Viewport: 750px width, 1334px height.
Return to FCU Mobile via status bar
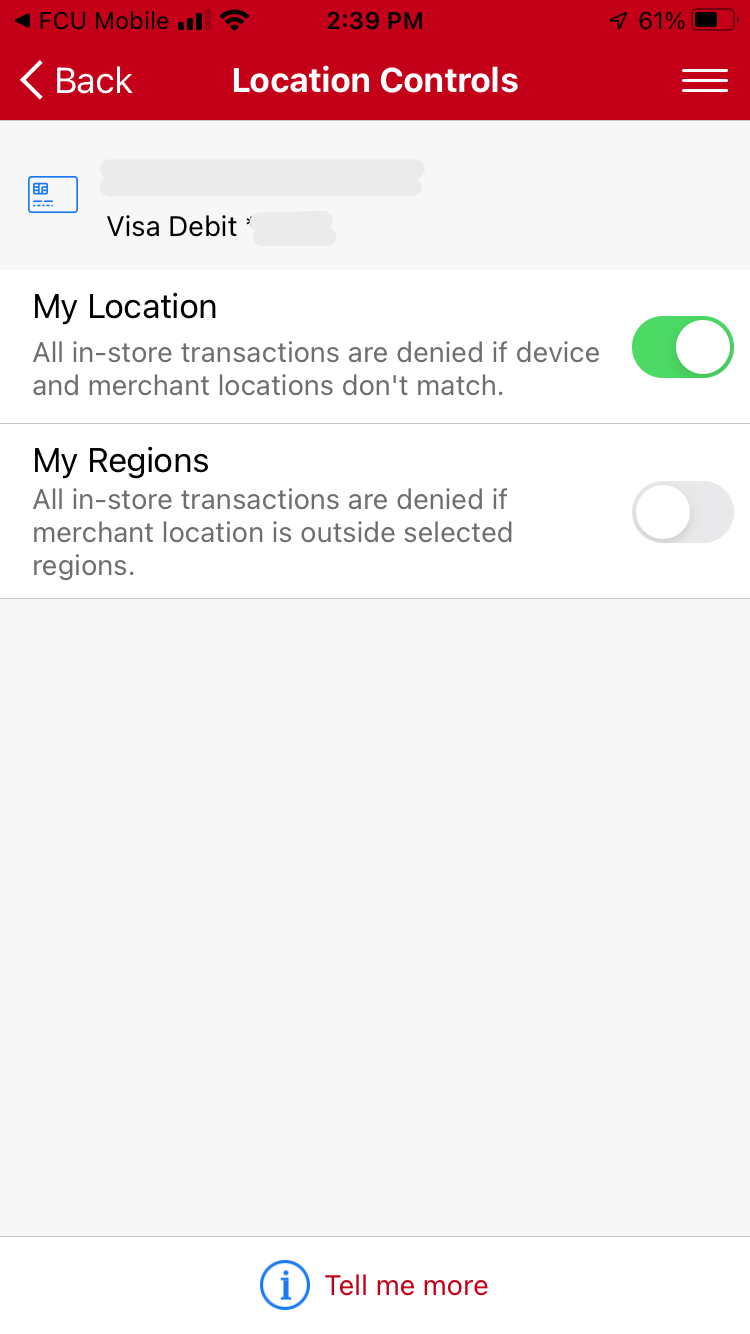tap(92, 20)
